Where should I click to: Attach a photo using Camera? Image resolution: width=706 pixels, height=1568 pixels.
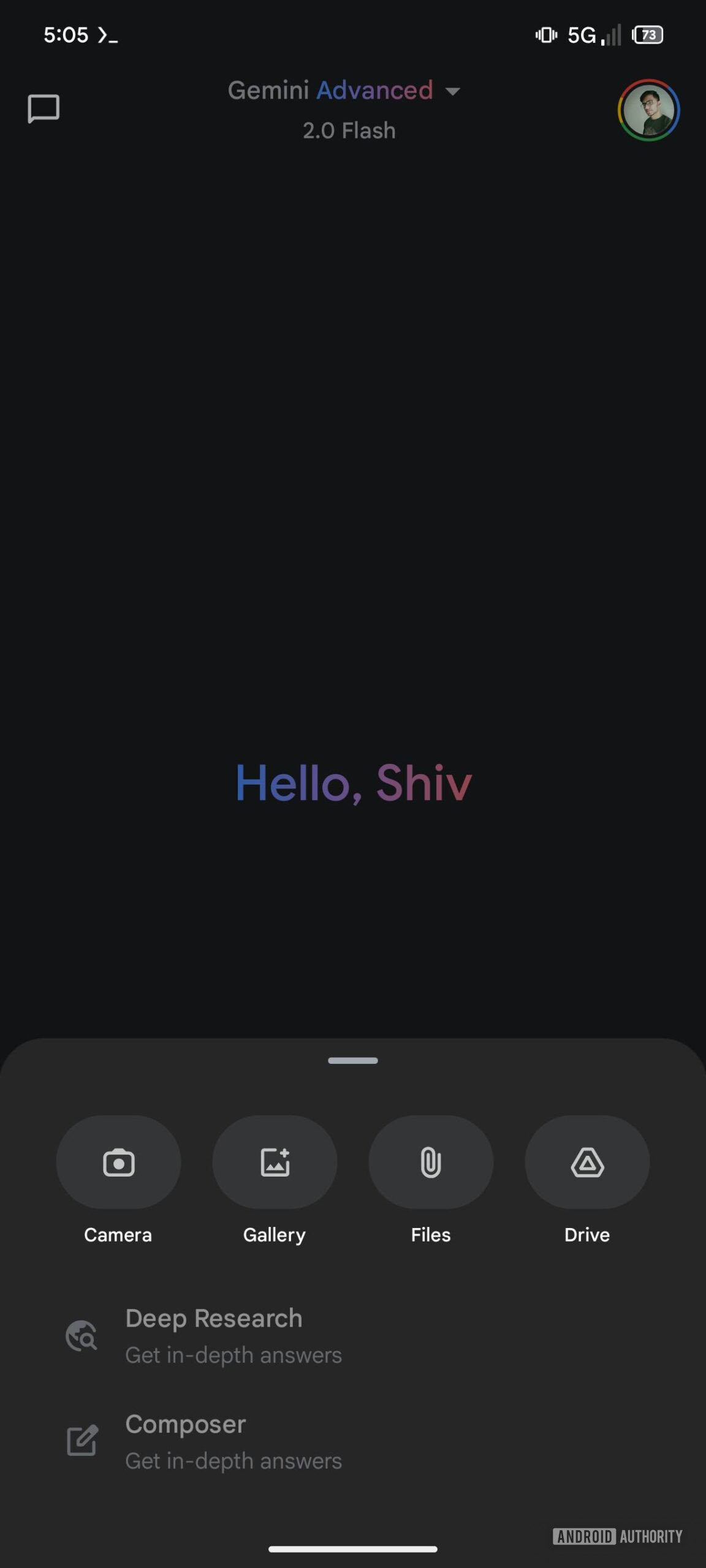point(118,1162)
